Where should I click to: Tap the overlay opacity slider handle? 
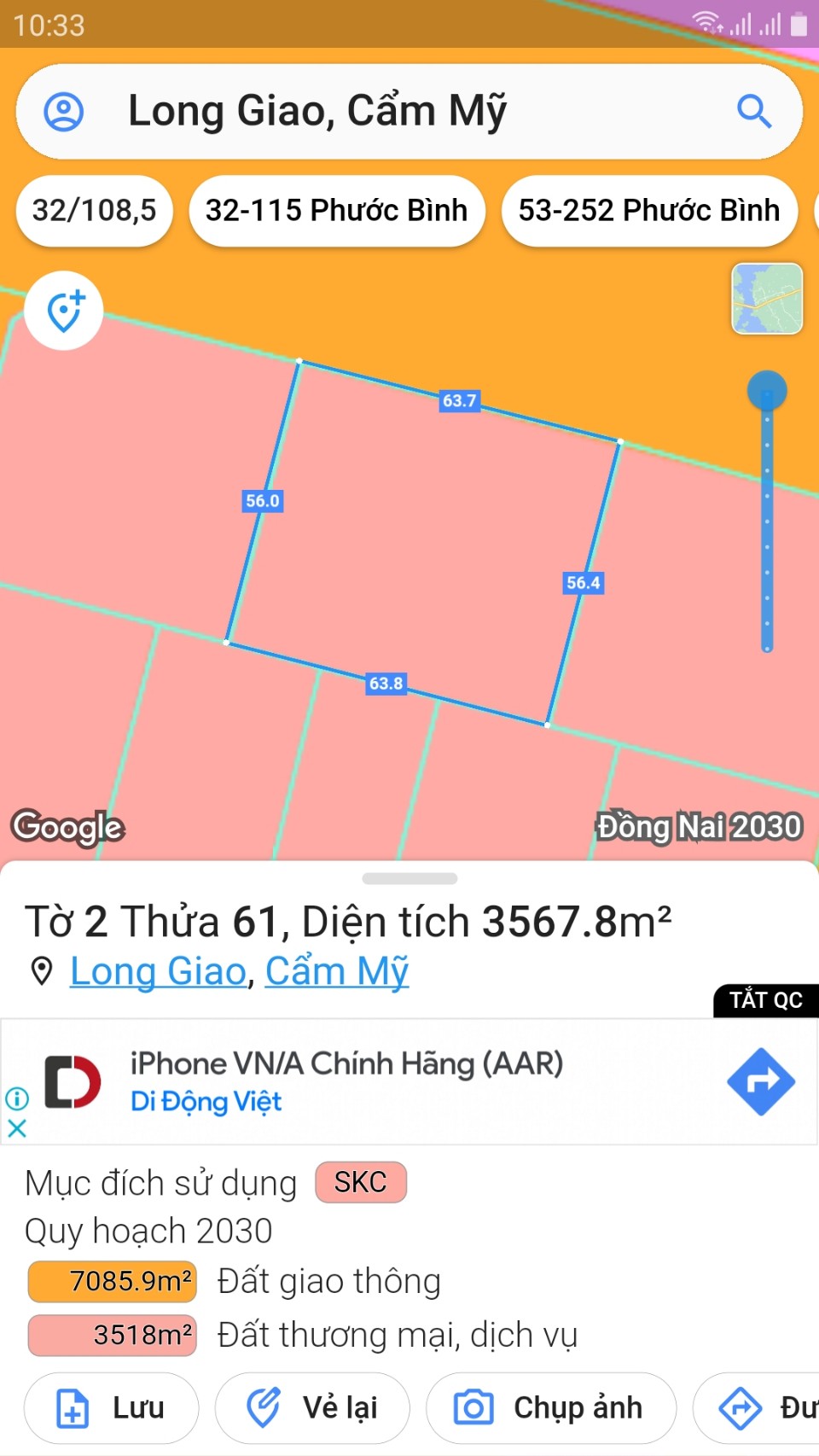click(767, 391)
